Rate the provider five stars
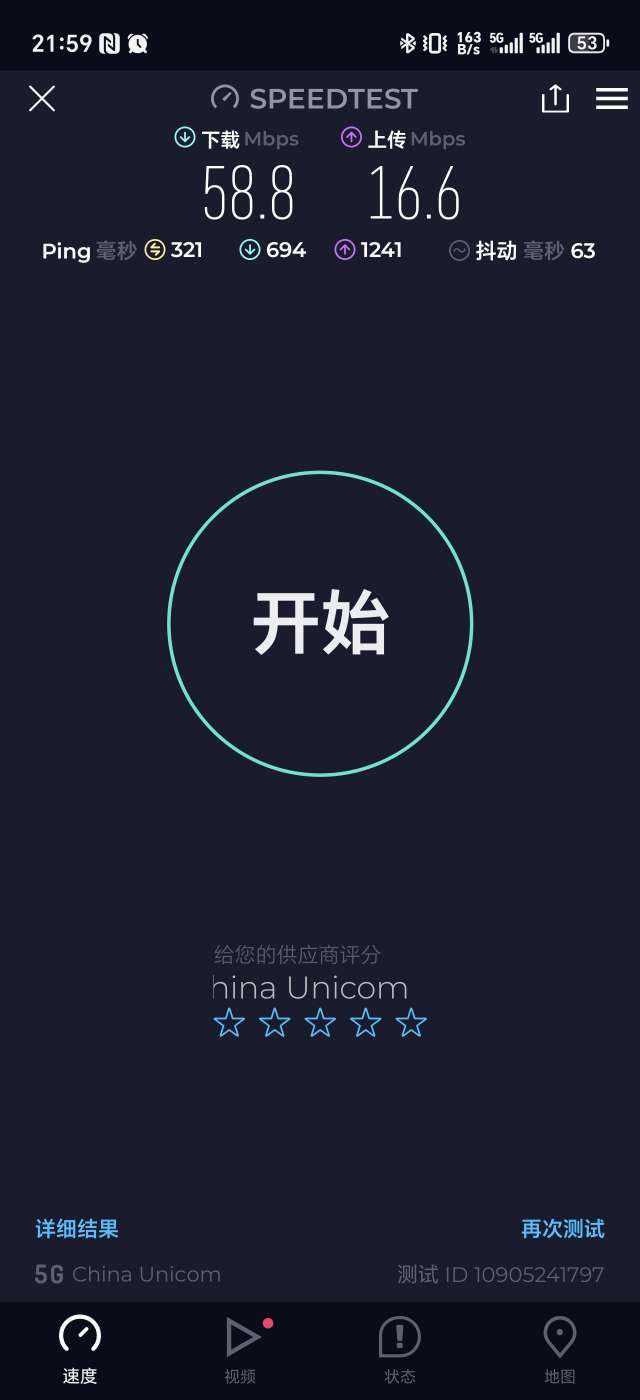 (411, 1023)
